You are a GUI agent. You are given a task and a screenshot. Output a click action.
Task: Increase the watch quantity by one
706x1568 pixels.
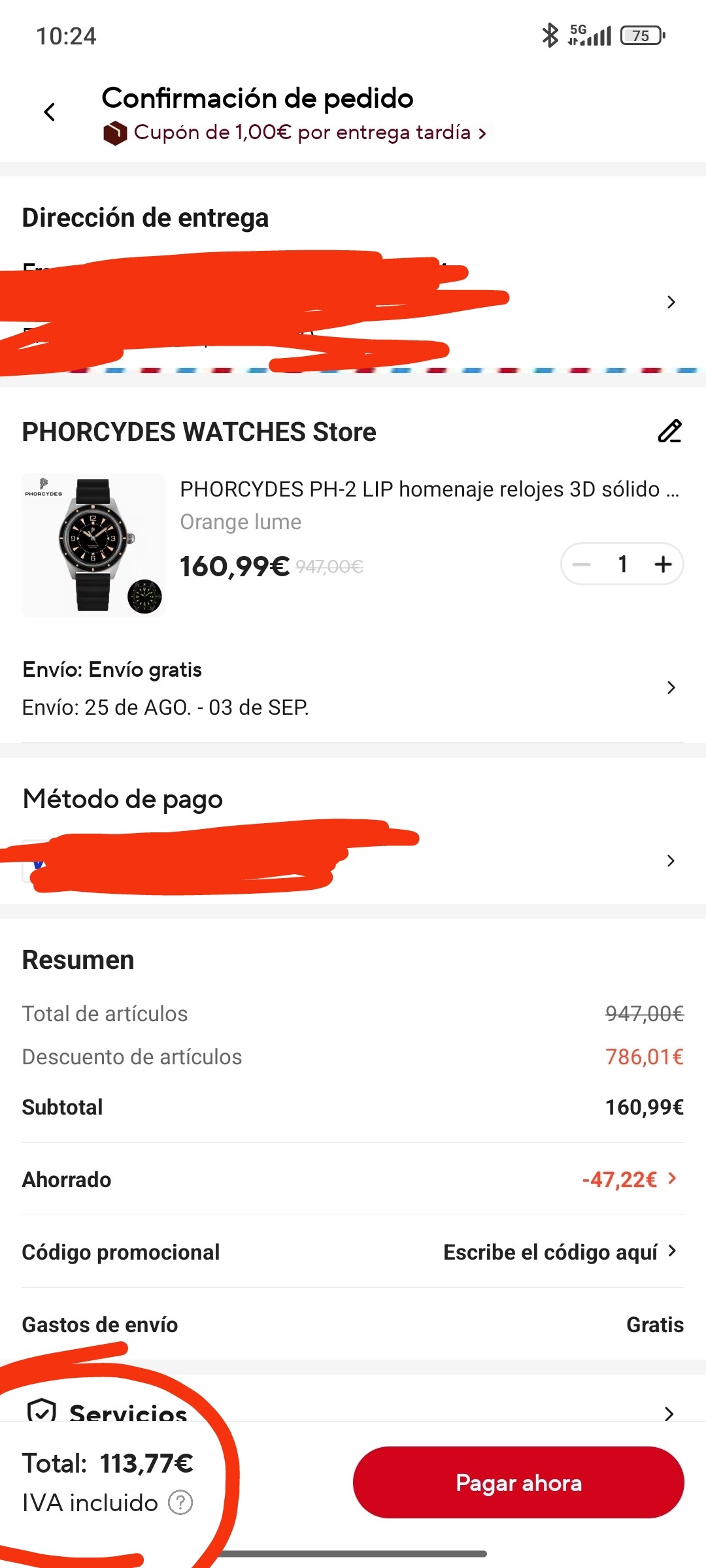click(663, 564)
